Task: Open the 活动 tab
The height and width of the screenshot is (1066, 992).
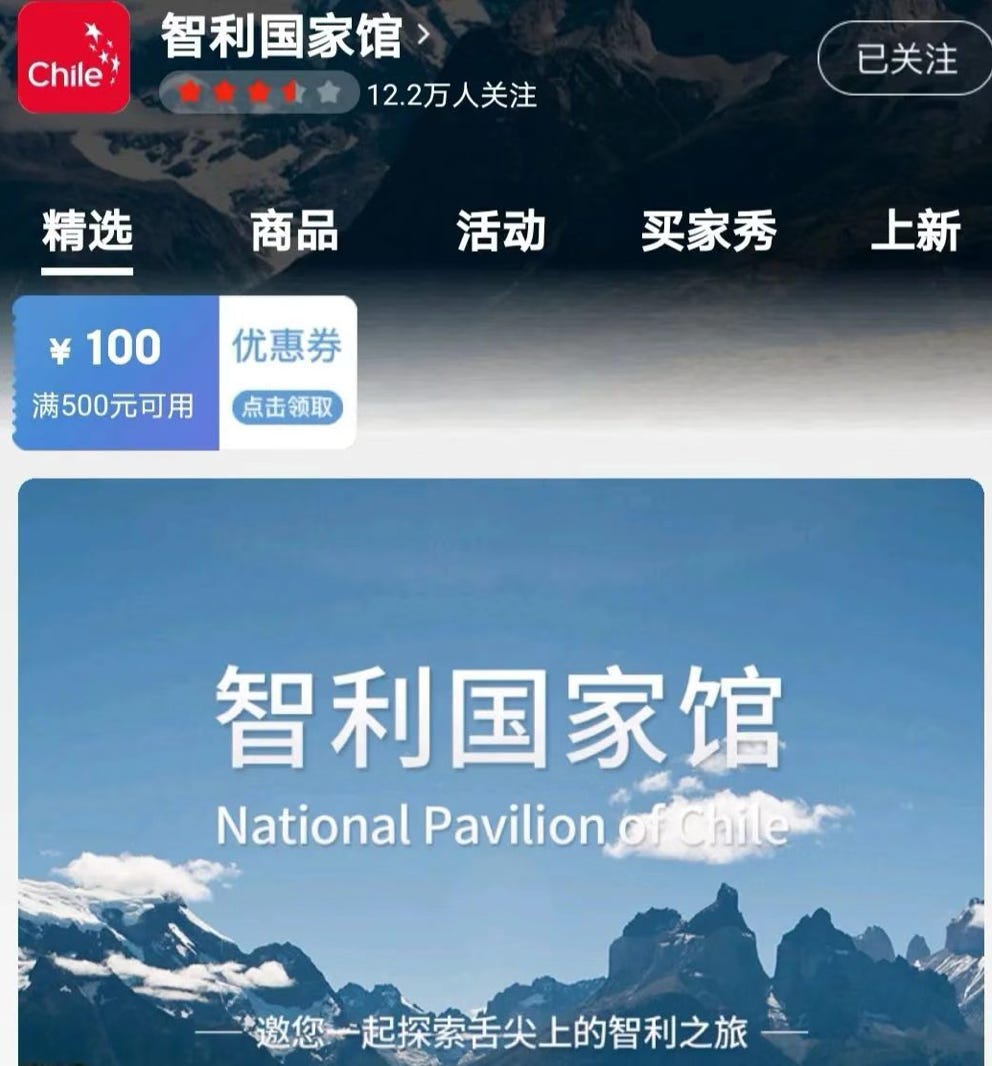Action: click(500, 232)
